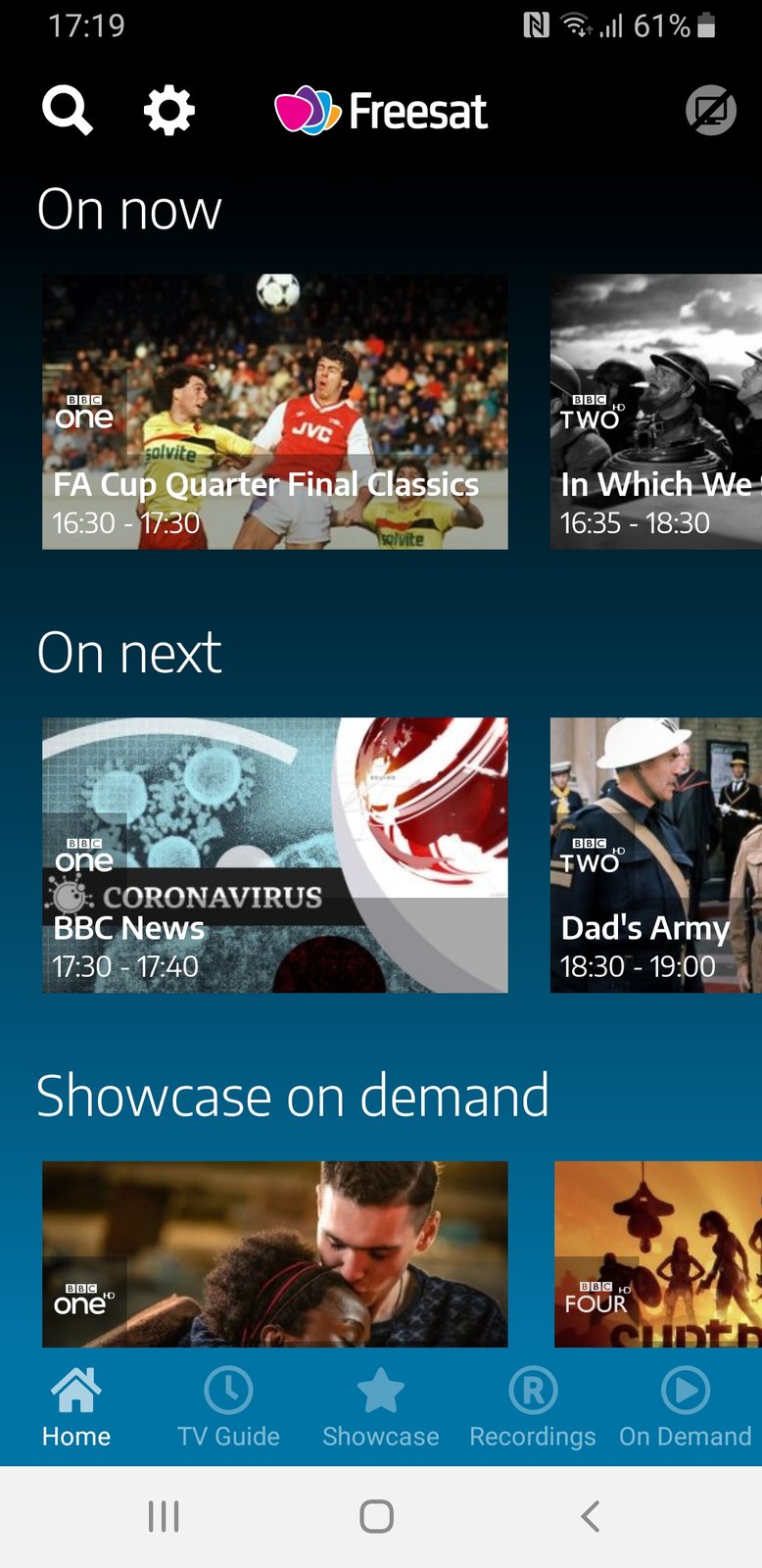Switch to the On Demand tab

click(x=686, y=1407)
